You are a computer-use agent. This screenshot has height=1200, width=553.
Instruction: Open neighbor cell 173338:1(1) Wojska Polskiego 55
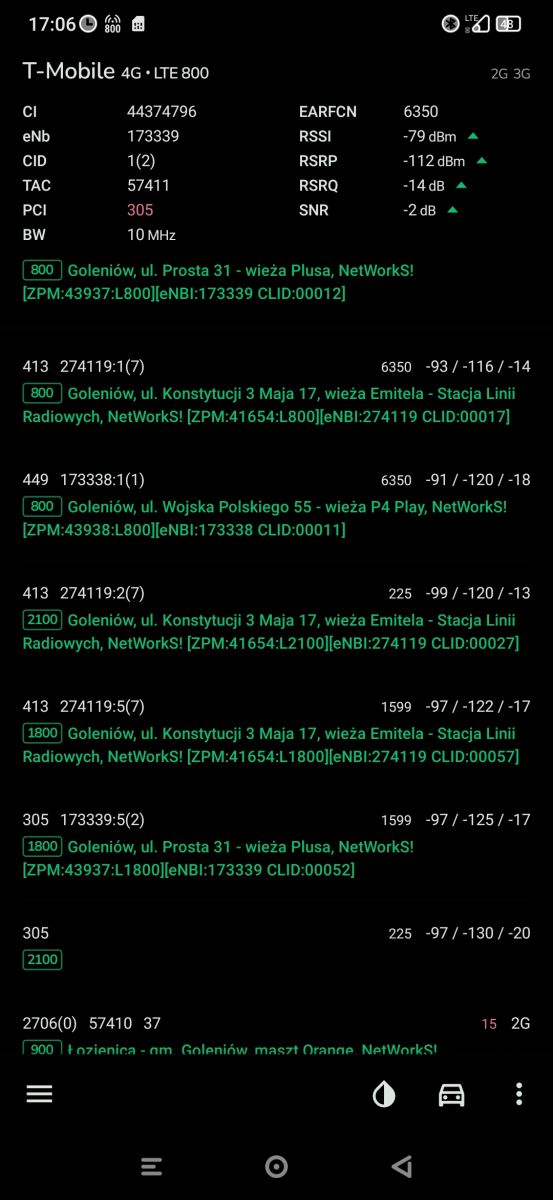click(276, 505)
